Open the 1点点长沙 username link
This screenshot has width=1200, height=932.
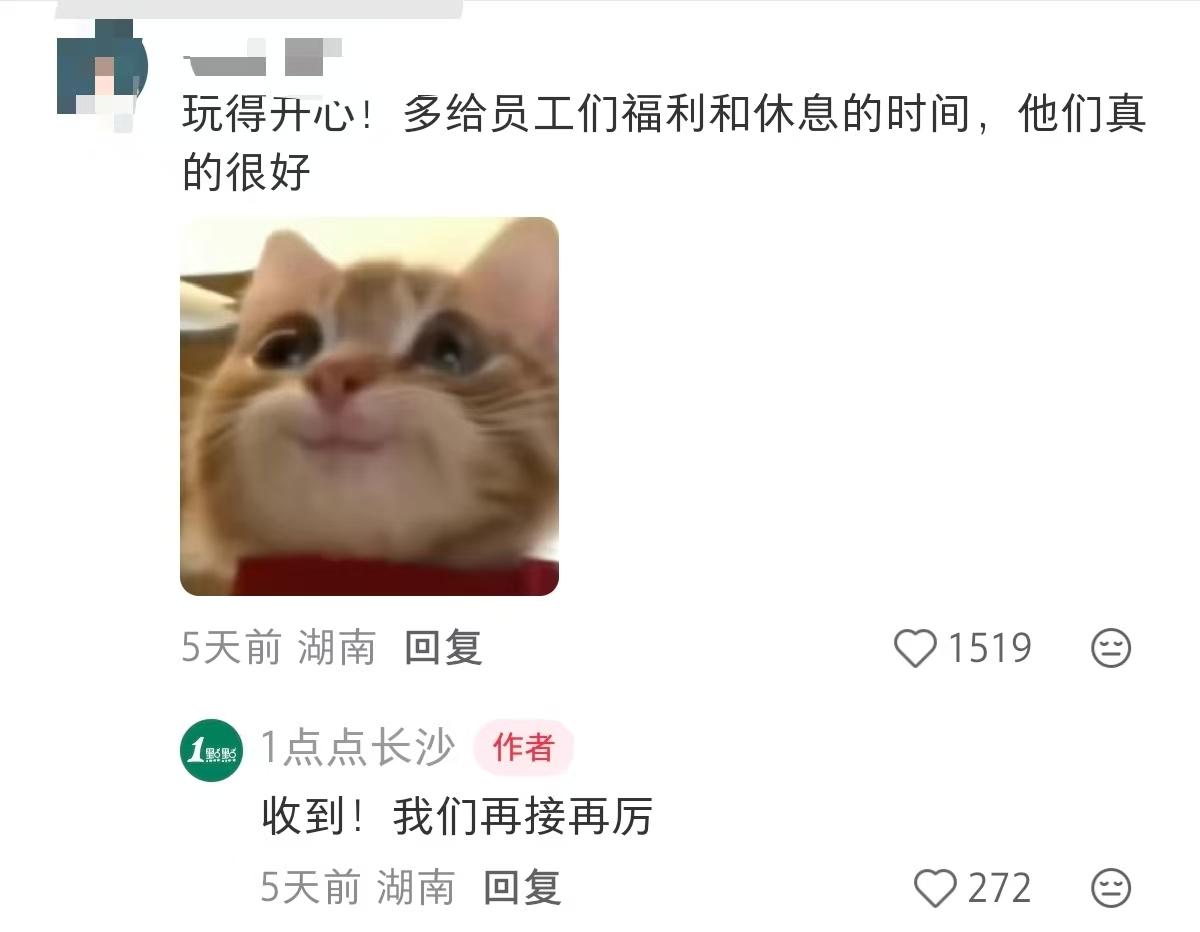click(357, 748)
